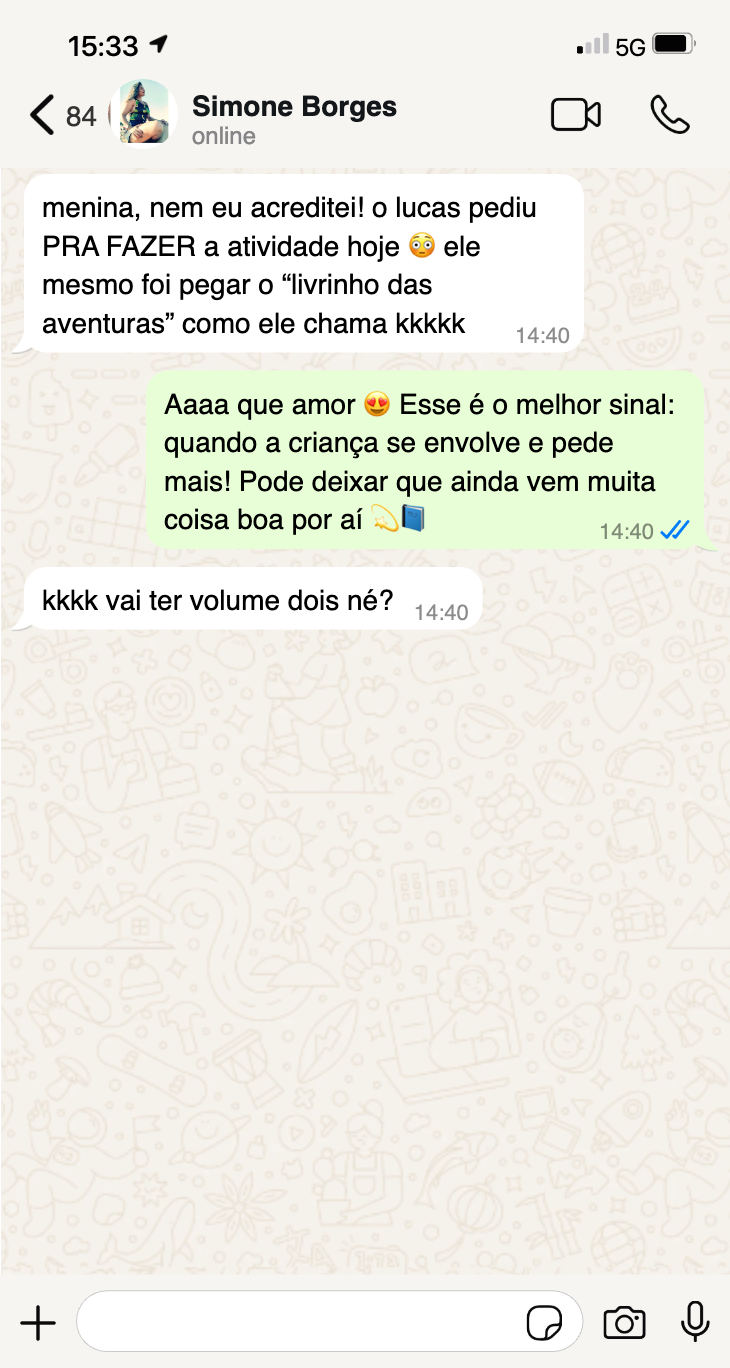The image size is (730, 1368).
Task: Tap the 5G network indicator
Action: (632, 44)
